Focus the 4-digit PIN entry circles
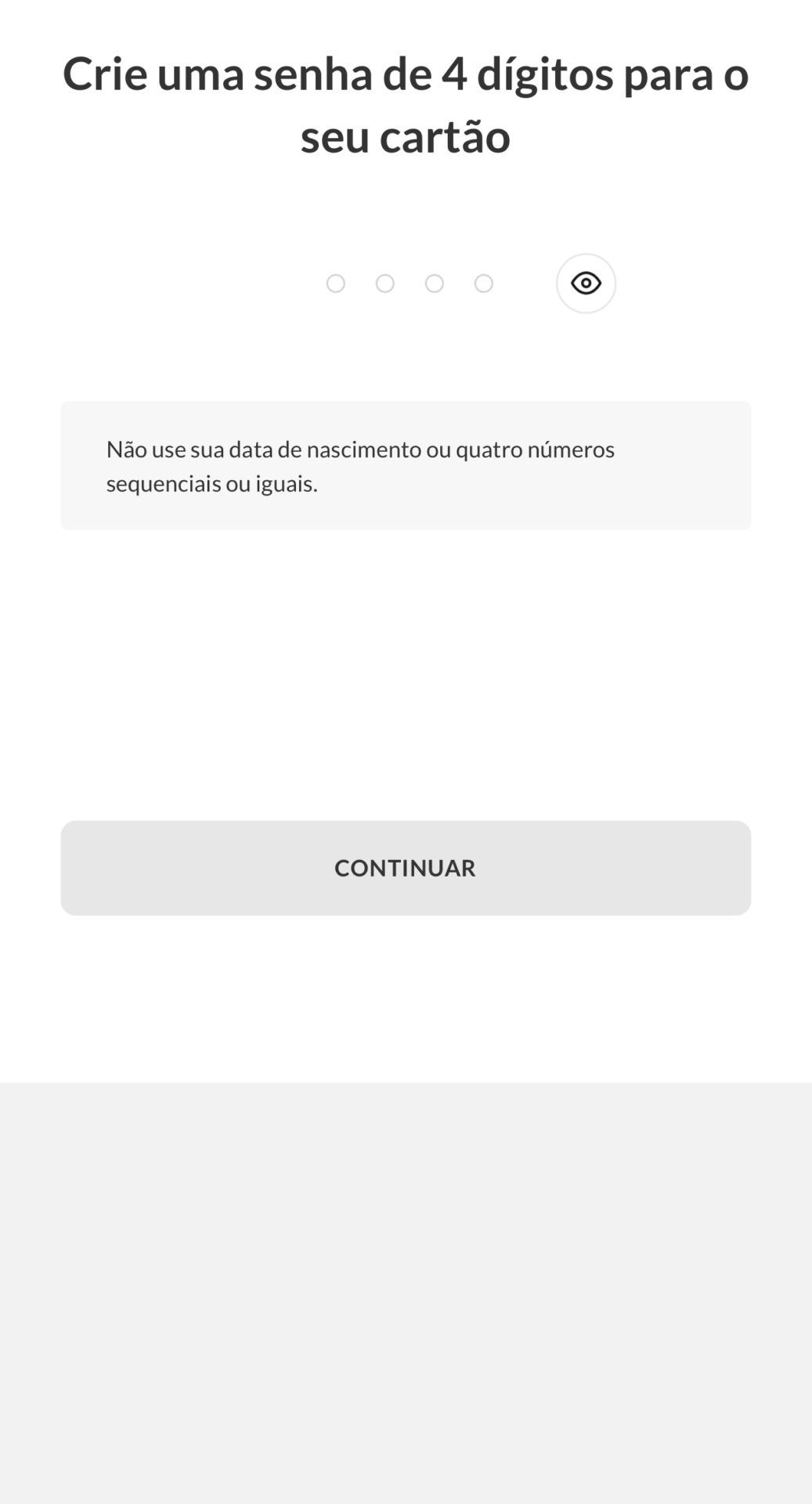 pos(410,284)
